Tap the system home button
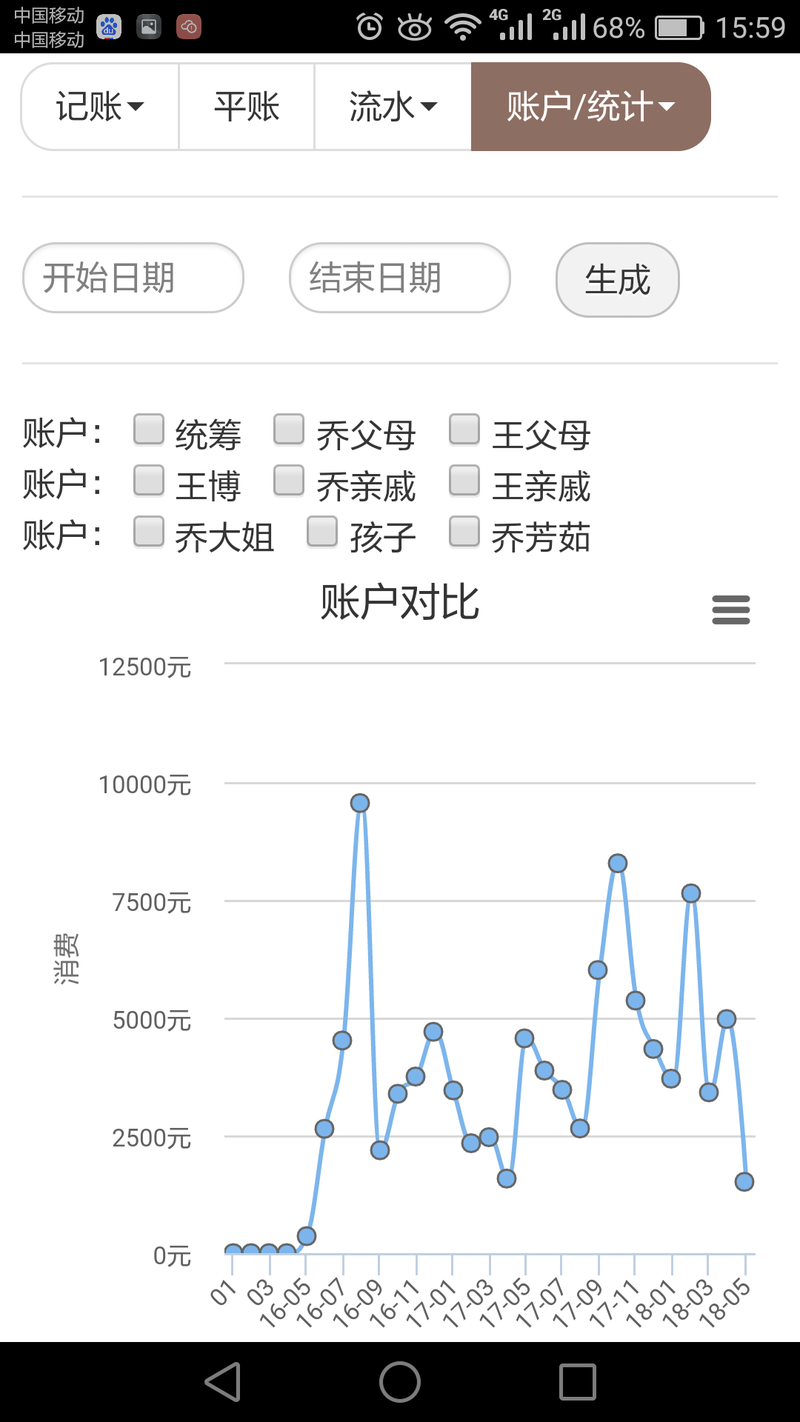The image size is (800, 1422). pos(400,1382)
